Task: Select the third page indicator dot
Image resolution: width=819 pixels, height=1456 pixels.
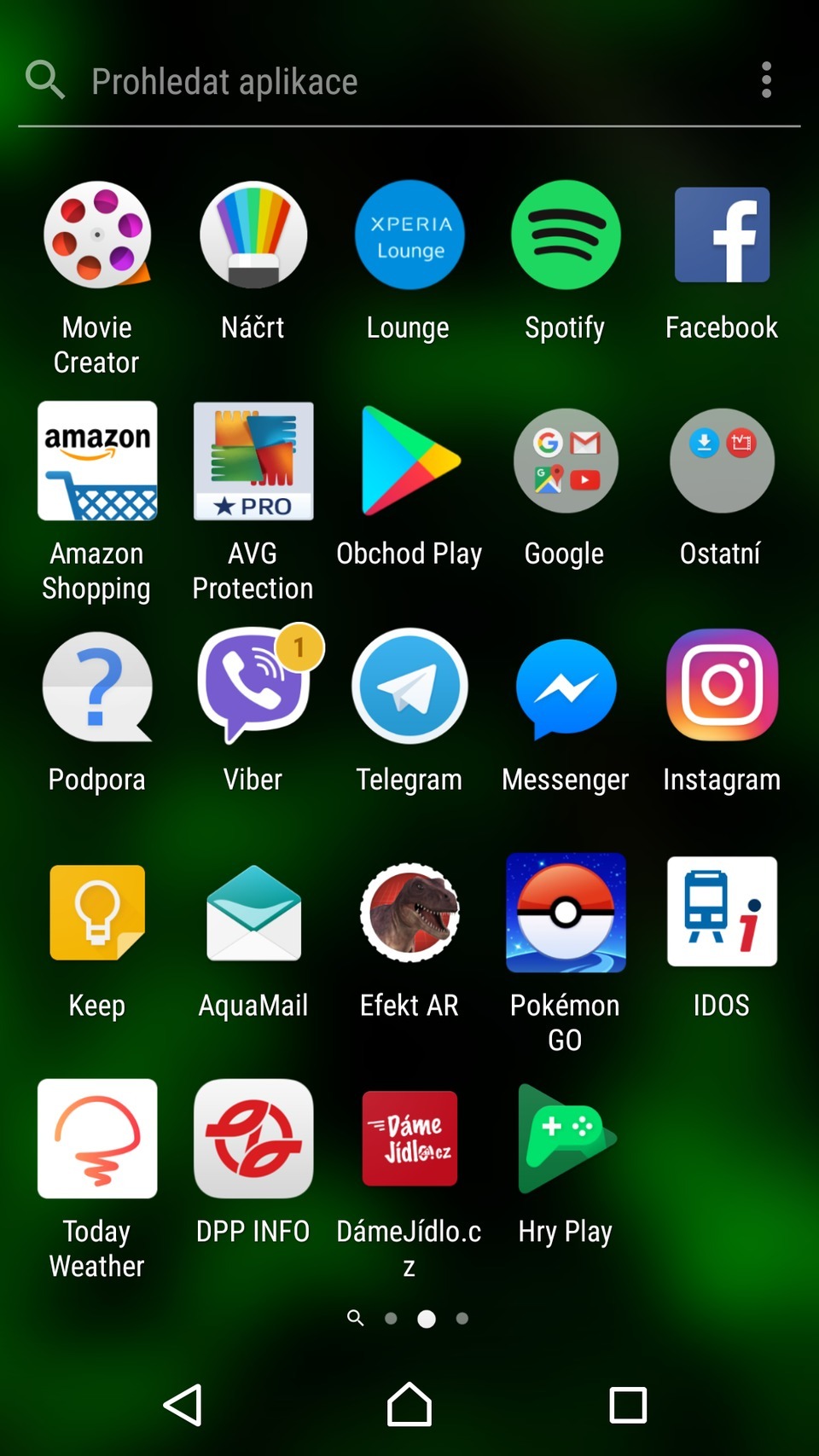Action: 462,1319
